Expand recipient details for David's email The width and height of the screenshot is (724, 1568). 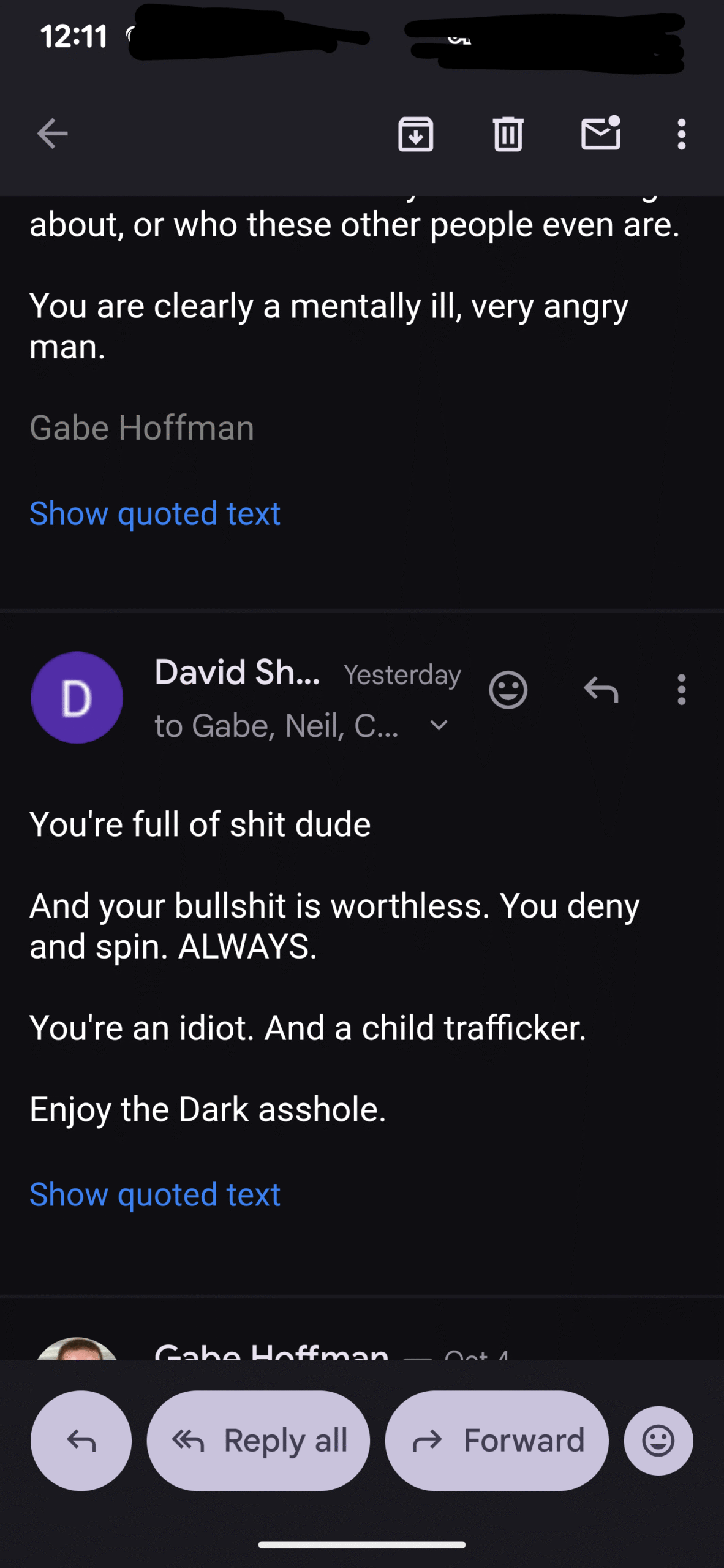pyautogui.click(x=439, y=726)
